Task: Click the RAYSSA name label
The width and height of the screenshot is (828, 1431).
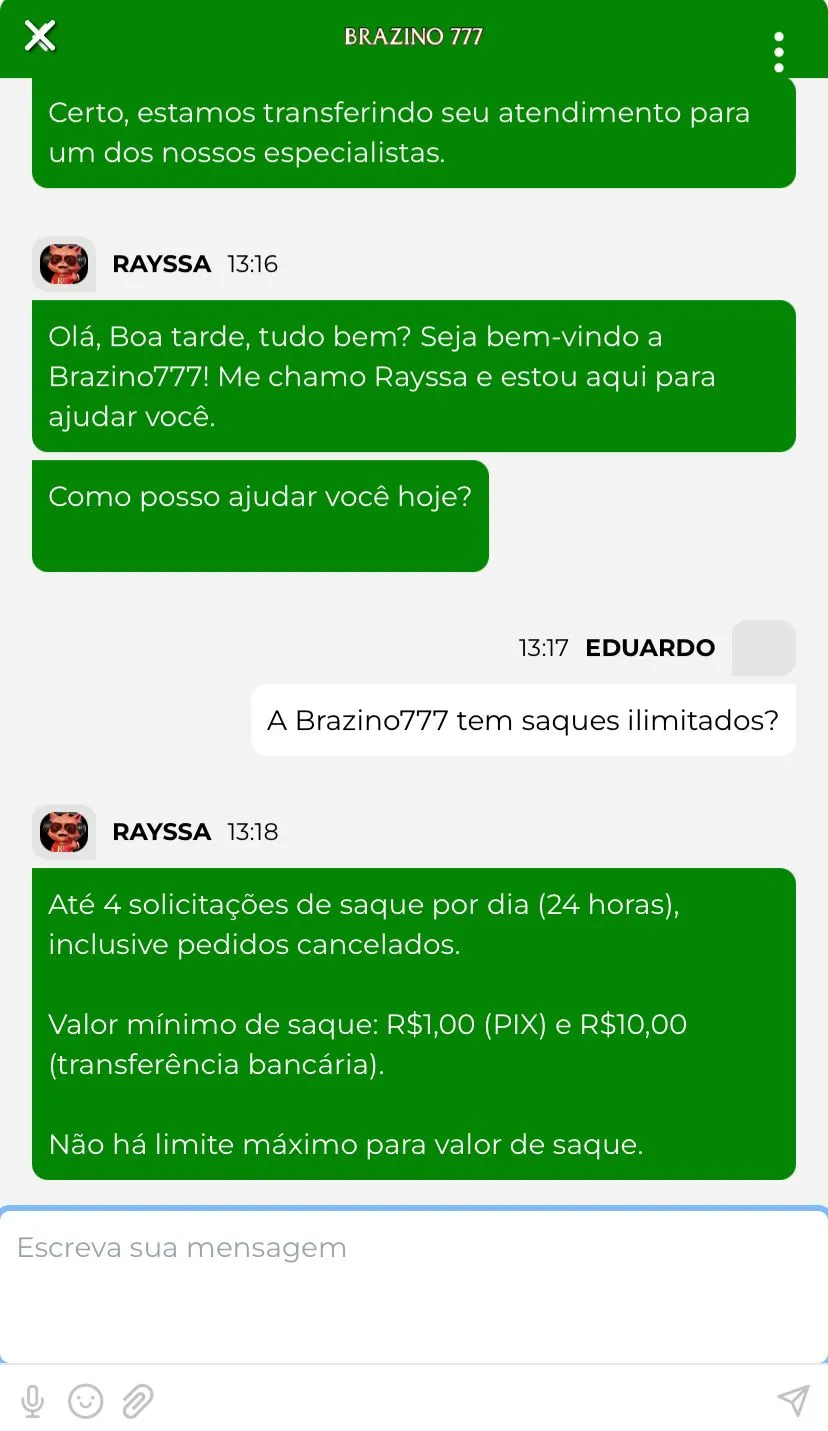Action: click(161, 264)
